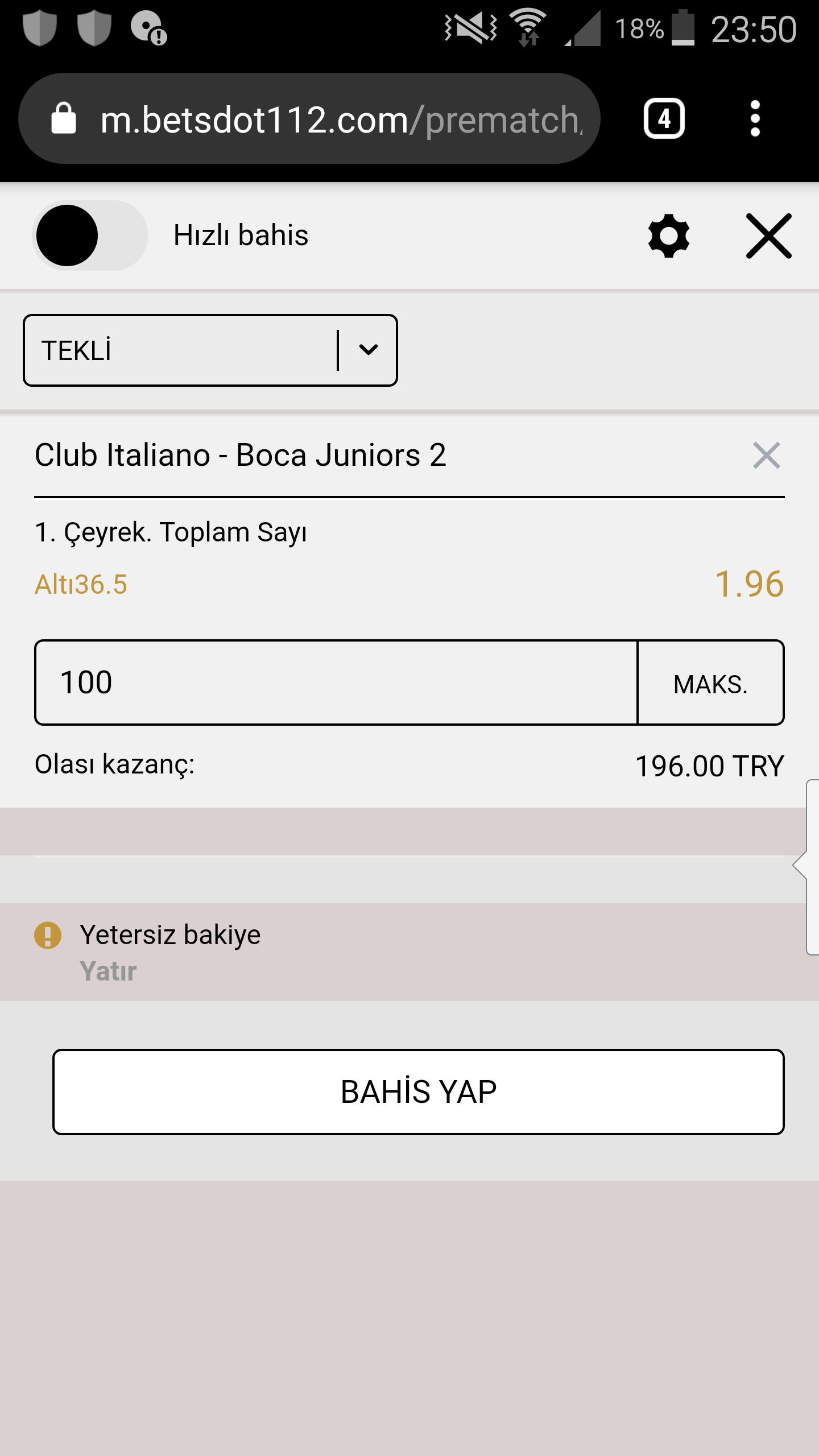Tap the stake amount field showing 100
This screenshot has height=1456, width=819.
click(x=336, y=682)
